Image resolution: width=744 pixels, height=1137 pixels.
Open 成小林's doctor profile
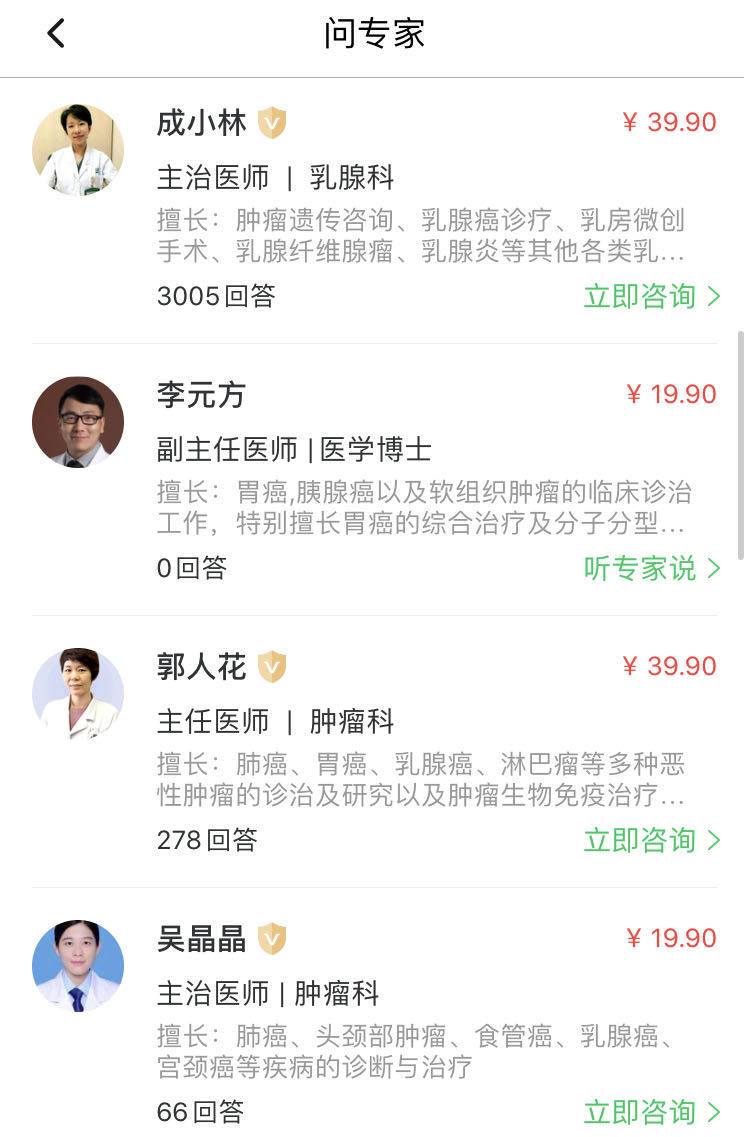pos(78,150)
